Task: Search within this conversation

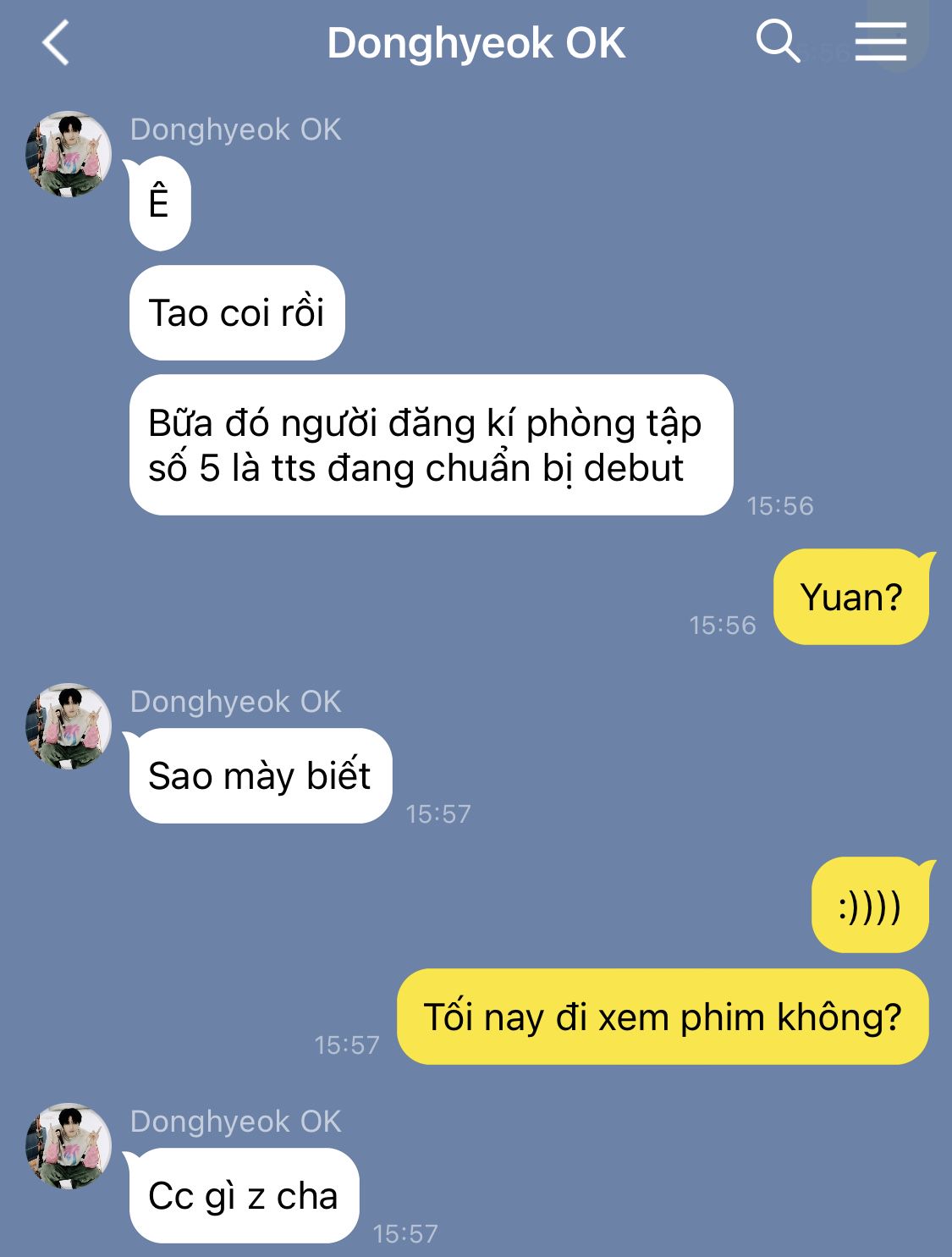Action: [777, 41]
